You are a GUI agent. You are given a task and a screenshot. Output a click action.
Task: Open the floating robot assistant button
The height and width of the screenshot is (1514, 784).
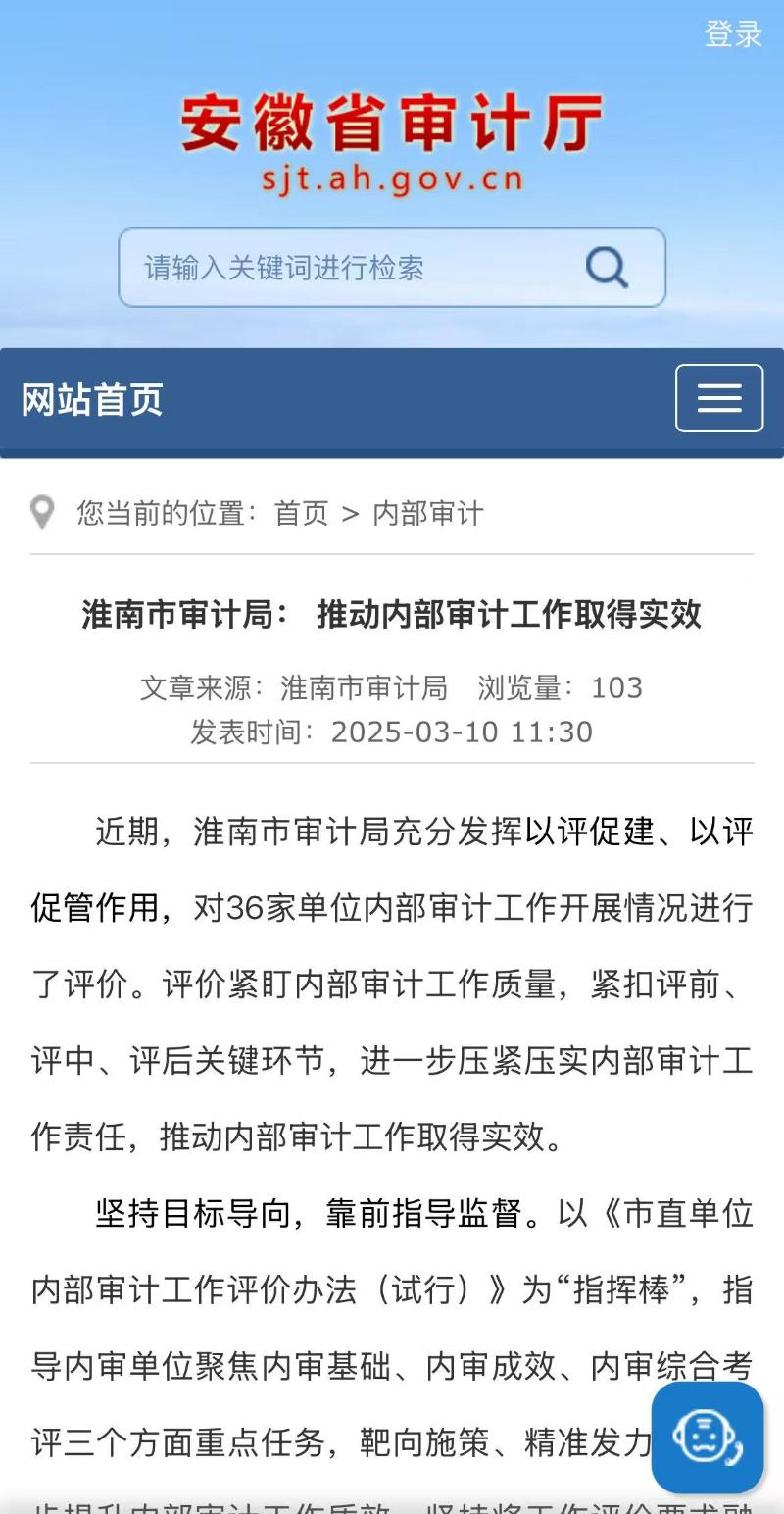pyautogui.click(x=708, y=1438)
